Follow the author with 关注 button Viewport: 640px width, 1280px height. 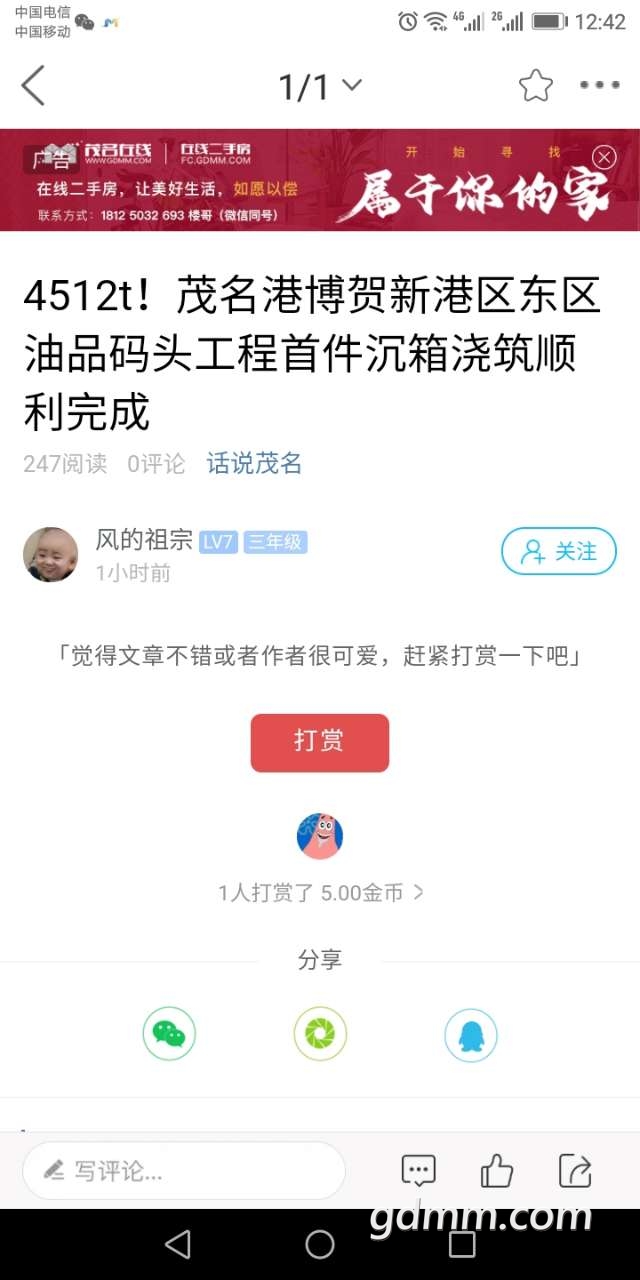pos(559,551)
